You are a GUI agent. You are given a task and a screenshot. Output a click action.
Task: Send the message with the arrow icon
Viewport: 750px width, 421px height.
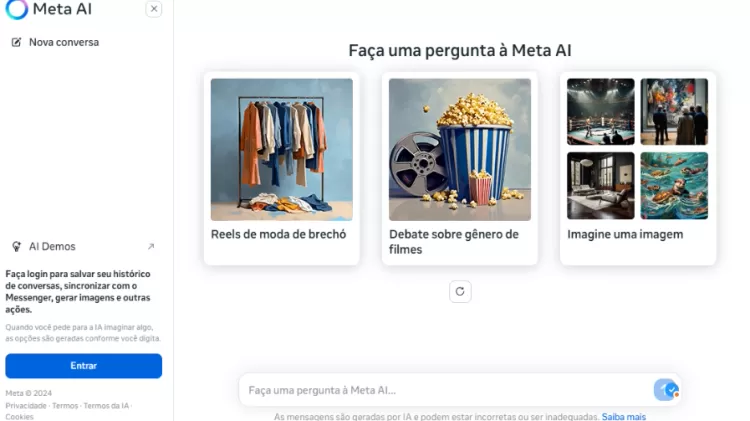665,390
